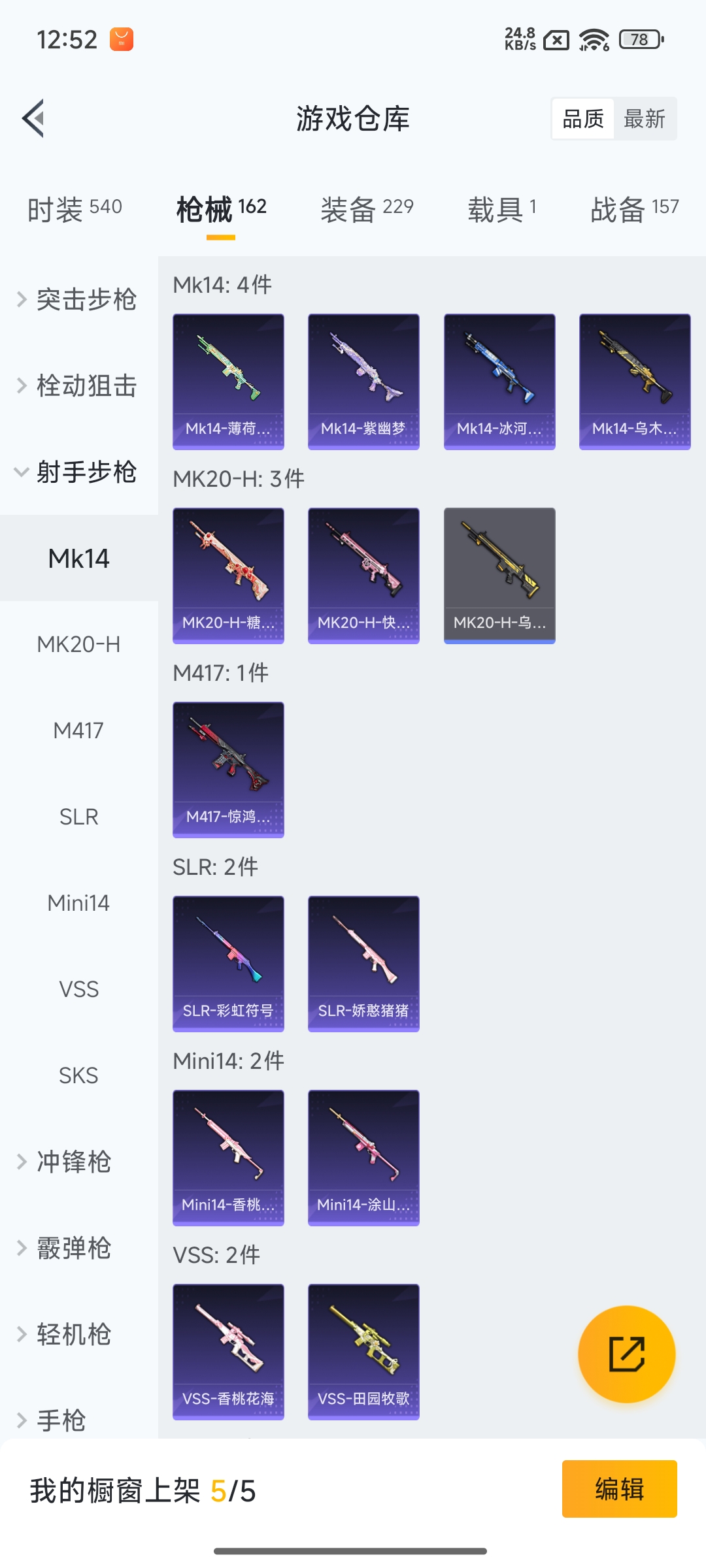View the SLR-娇憨猪猪 skin
706x1568 pixels.
click(363, 964)
